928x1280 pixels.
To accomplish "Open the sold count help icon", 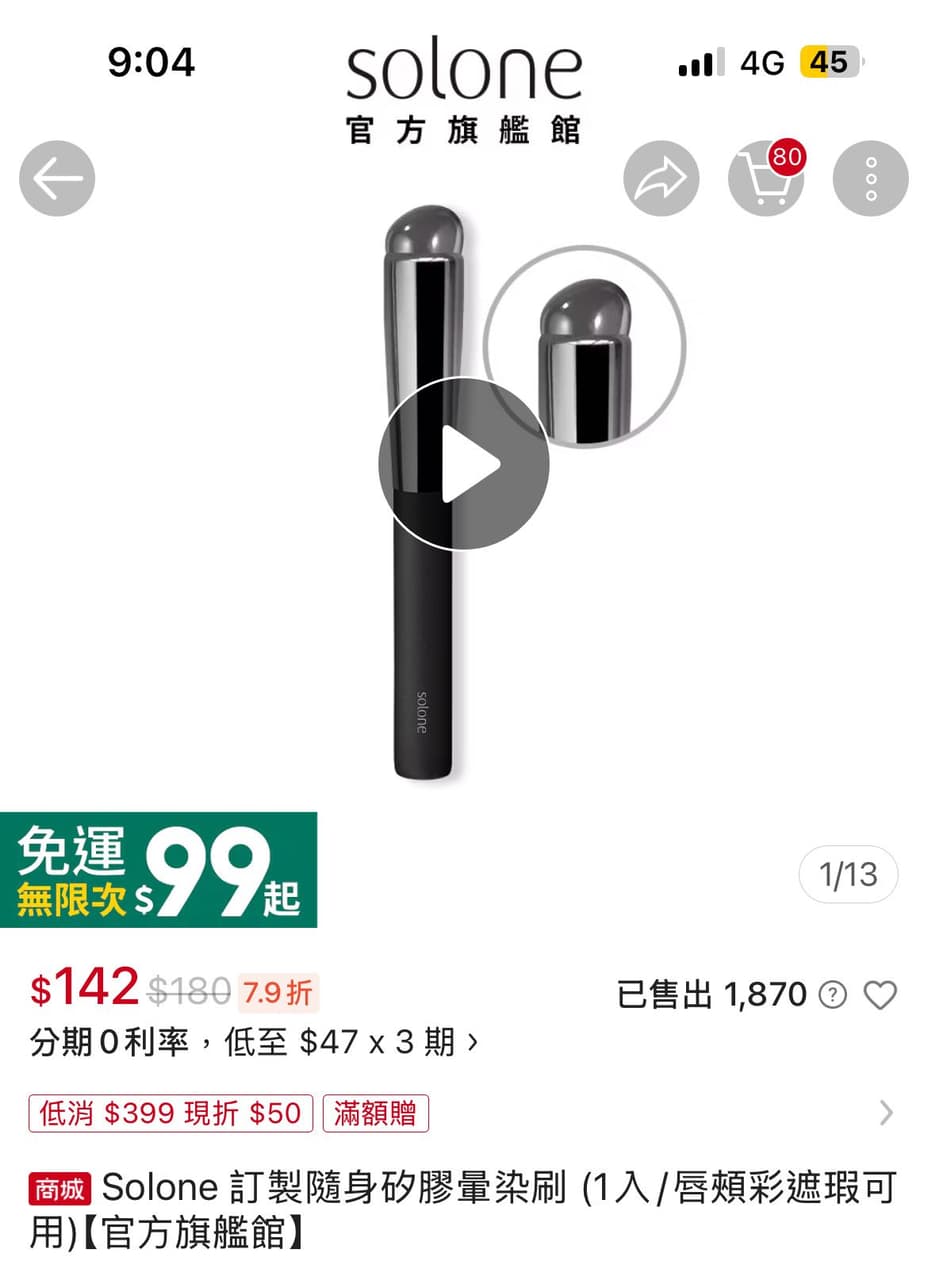I will tap(832, 995).
